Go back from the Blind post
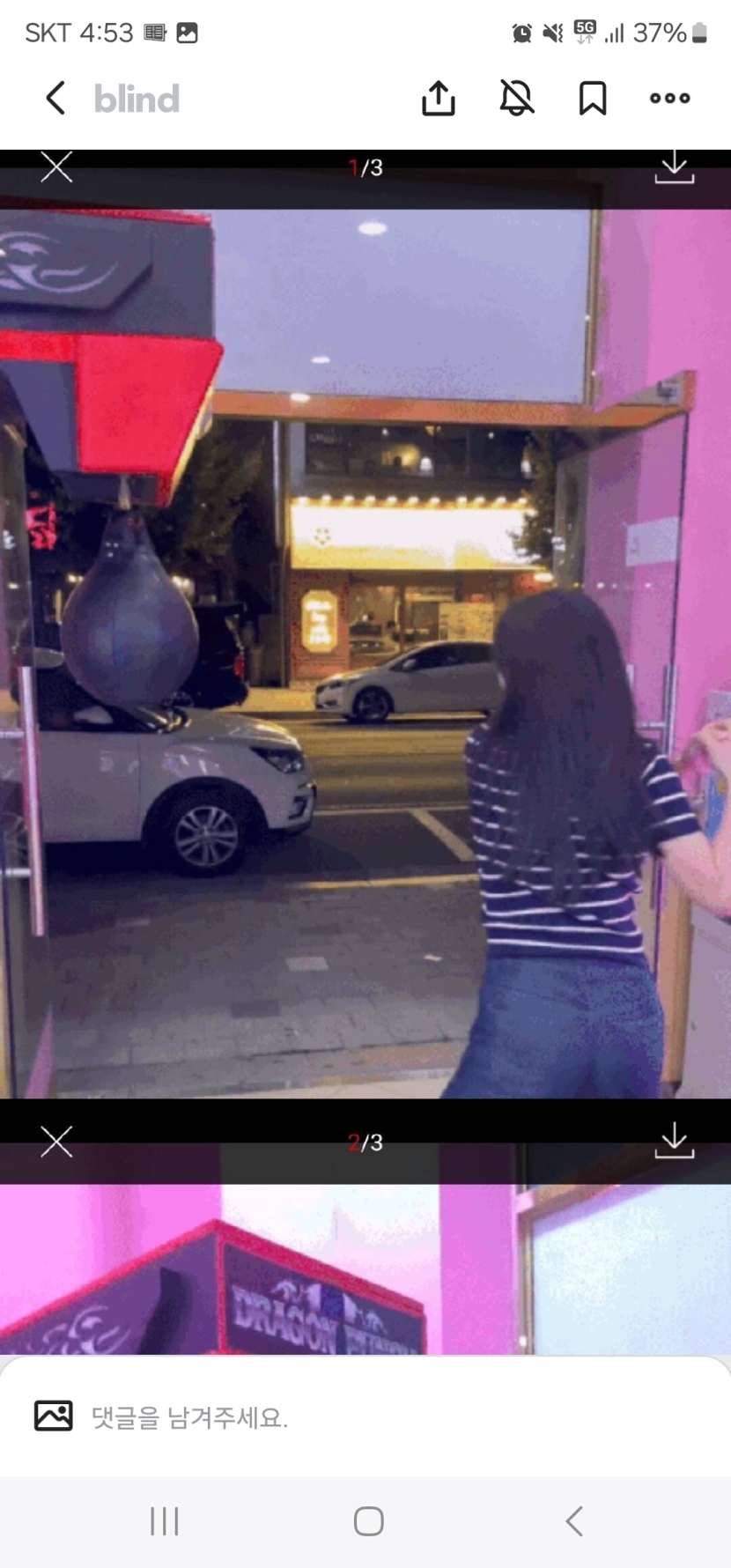The width and height of the screenshot is (731, 1568). pos(55,99)
